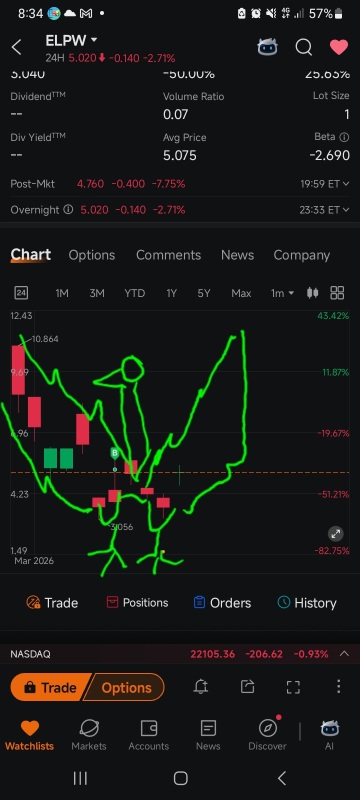Remove ELPW from favorites via heart
The width and height of the screenshot is (360, 800).
click(x=339, y=47)
